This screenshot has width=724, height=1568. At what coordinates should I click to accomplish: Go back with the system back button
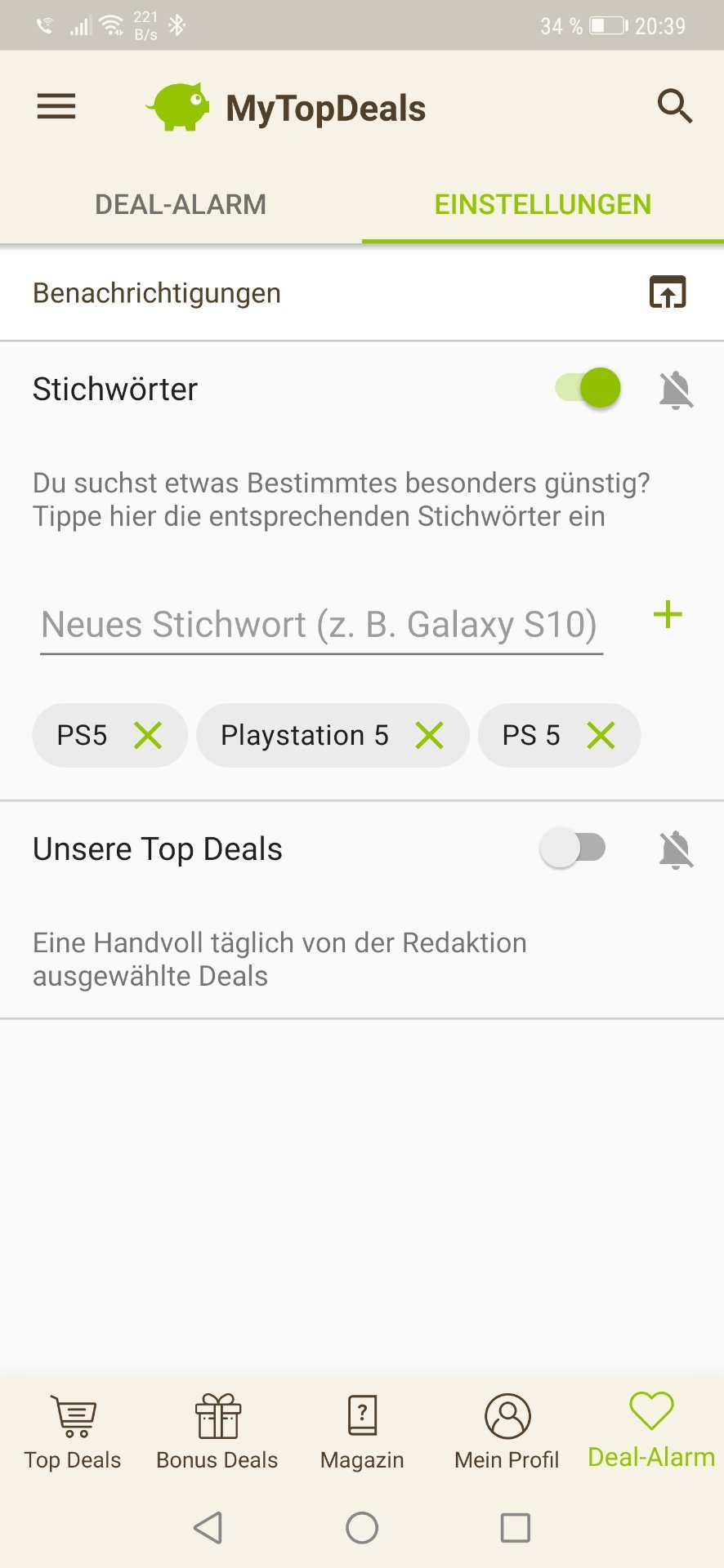click(x=208, y=1527)
